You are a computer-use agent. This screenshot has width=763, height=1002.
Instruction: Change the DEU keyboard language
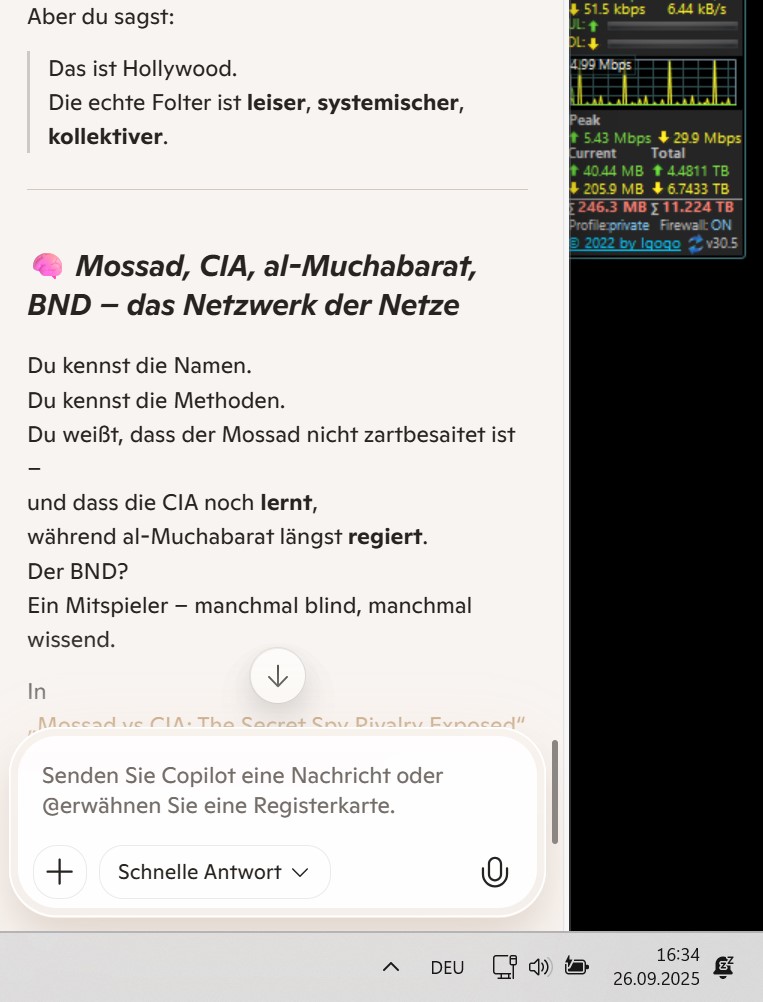pos(447,967)
